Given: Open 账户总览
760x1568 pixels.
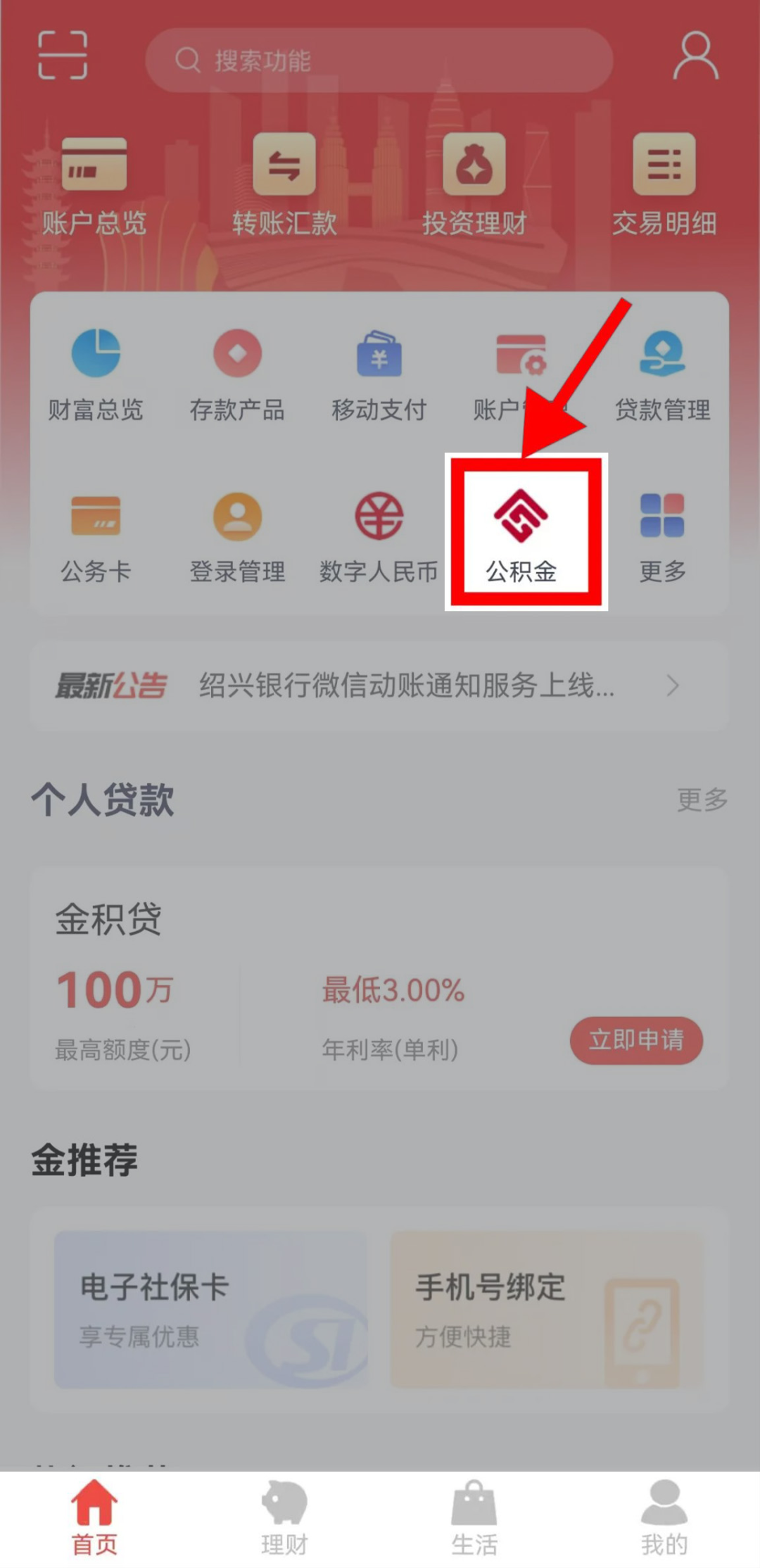Looking at the screenshot, I should (94, 184).
